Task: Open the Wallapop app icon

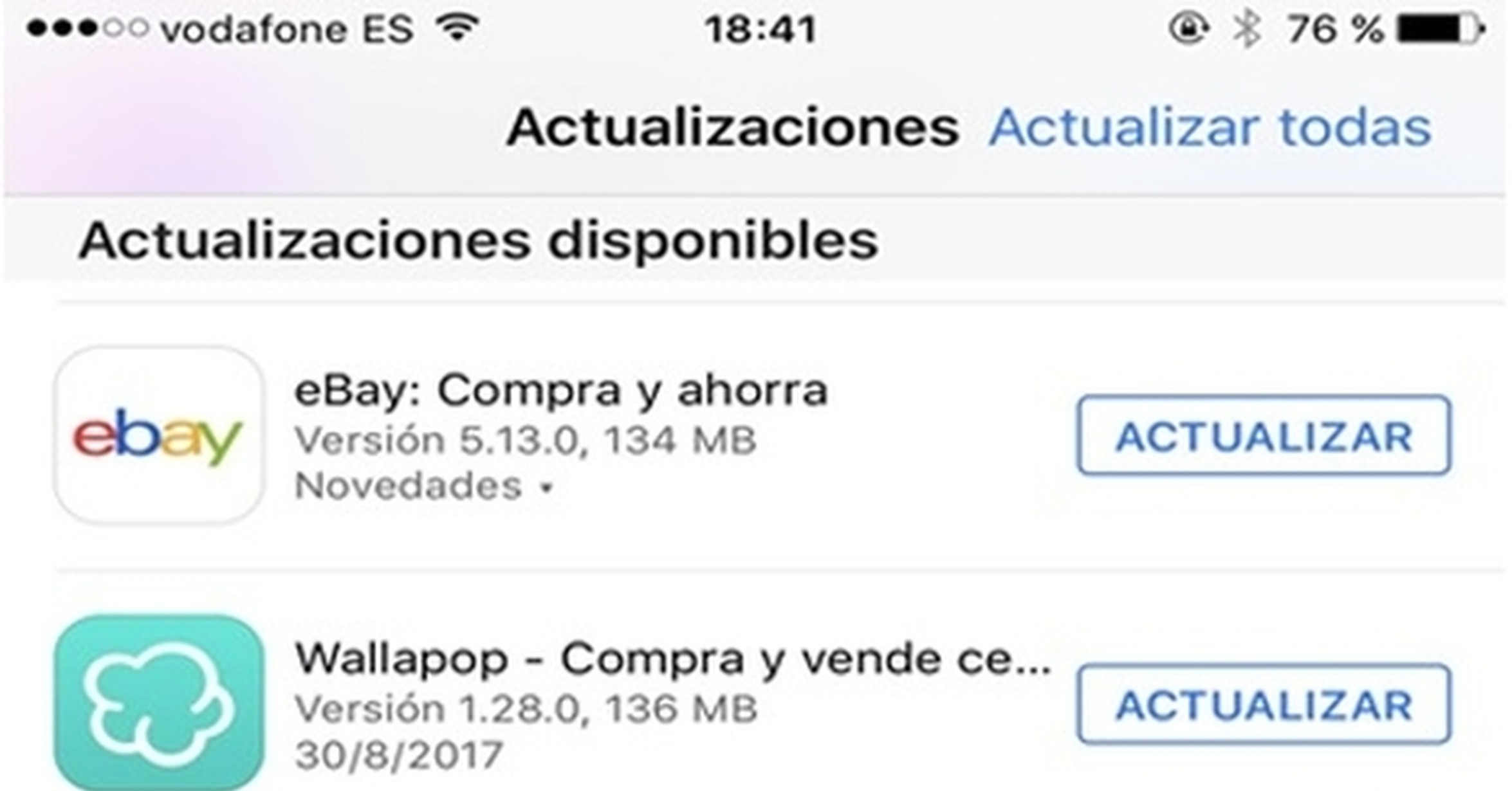Action: (x=159, y=702)
